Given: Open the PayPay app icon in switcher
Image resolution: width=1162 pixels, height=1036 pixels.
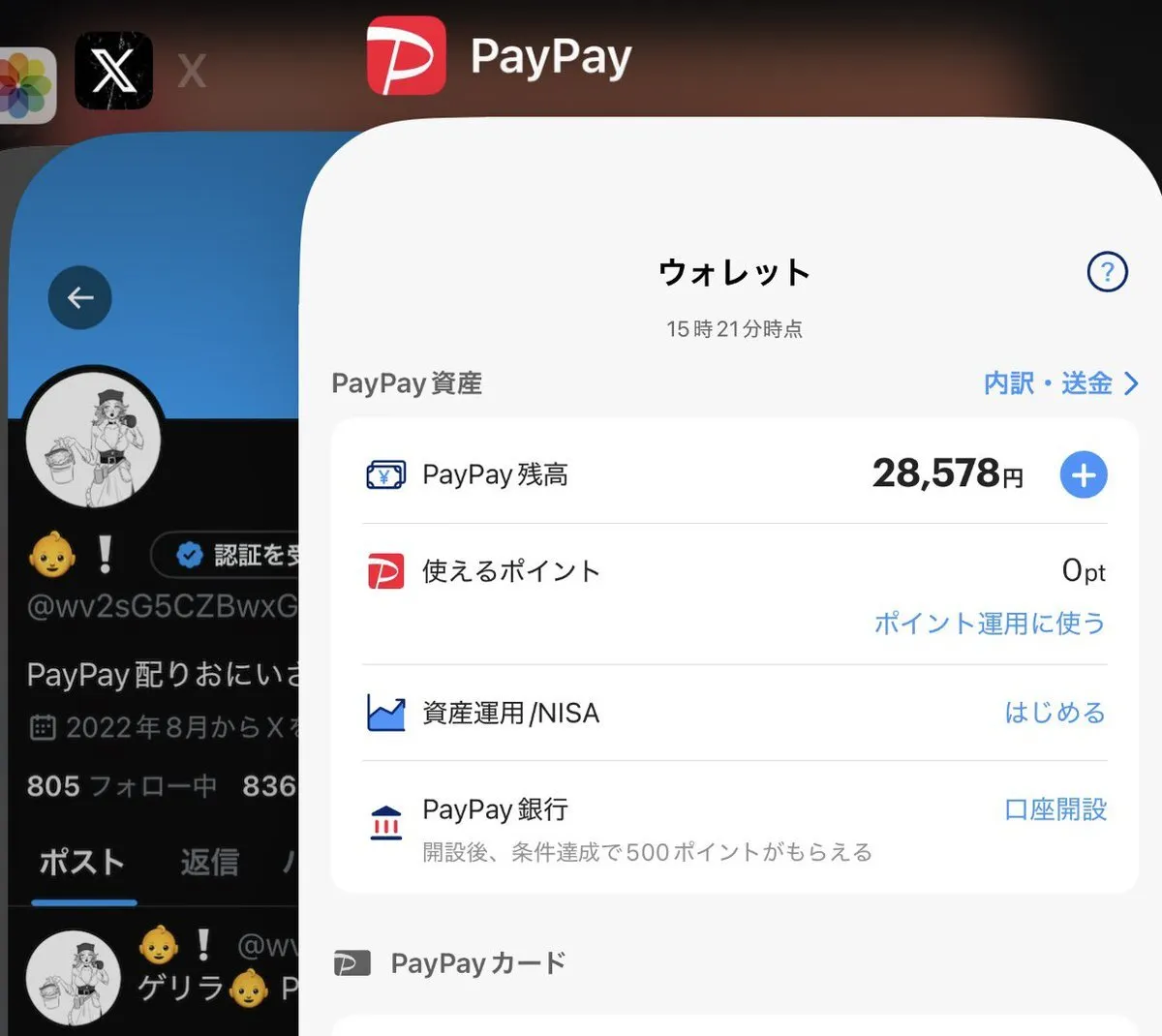Looking at the screenshot, I should (407, 56).
